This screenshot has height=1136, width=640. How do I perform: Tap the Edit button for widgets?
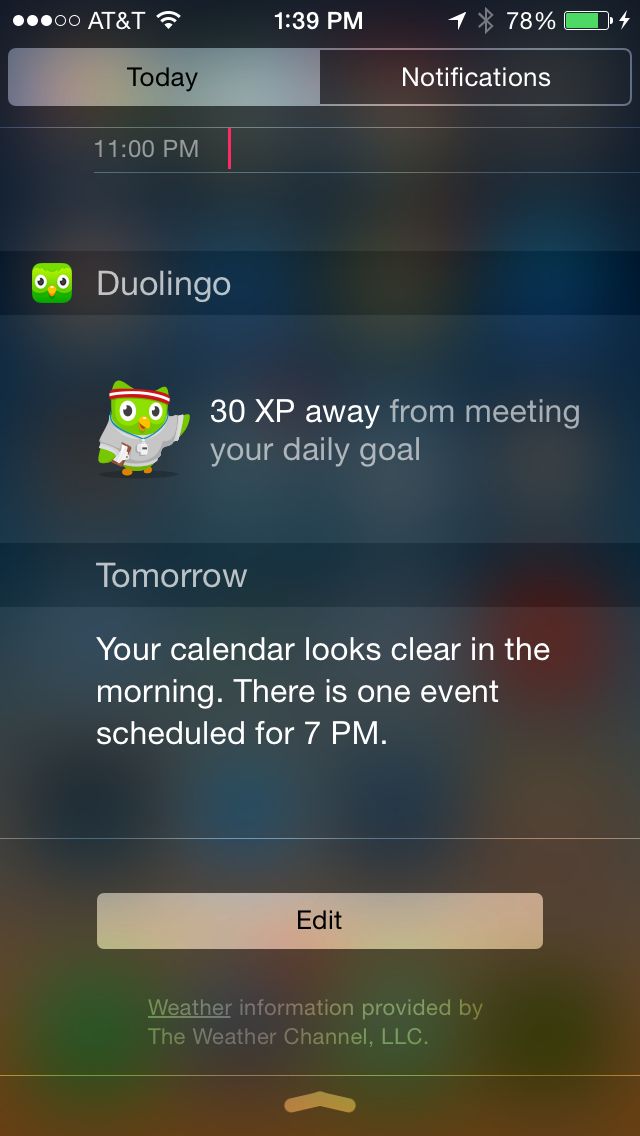(320, 920)
